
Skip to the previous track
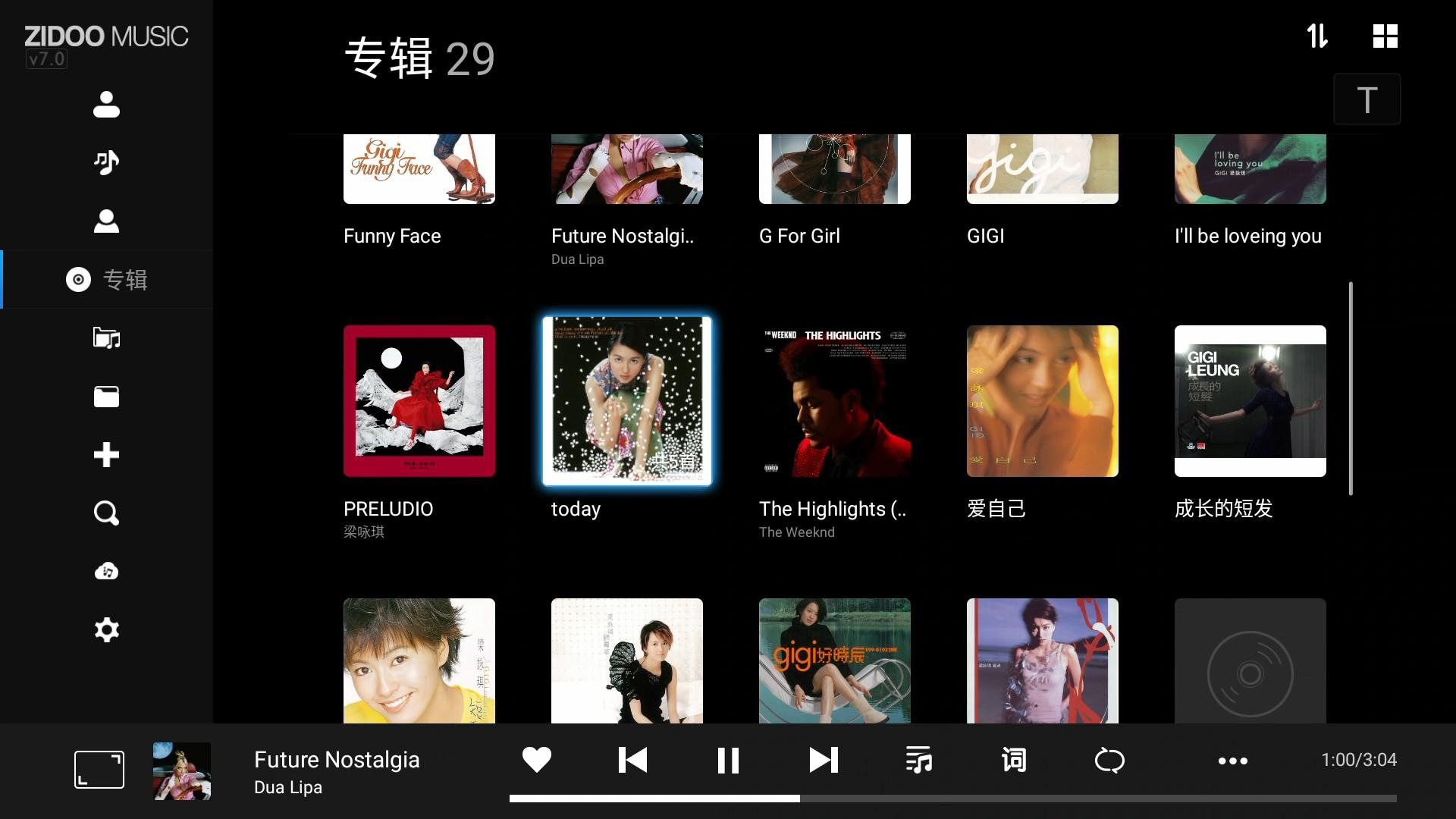click(632, 760)
